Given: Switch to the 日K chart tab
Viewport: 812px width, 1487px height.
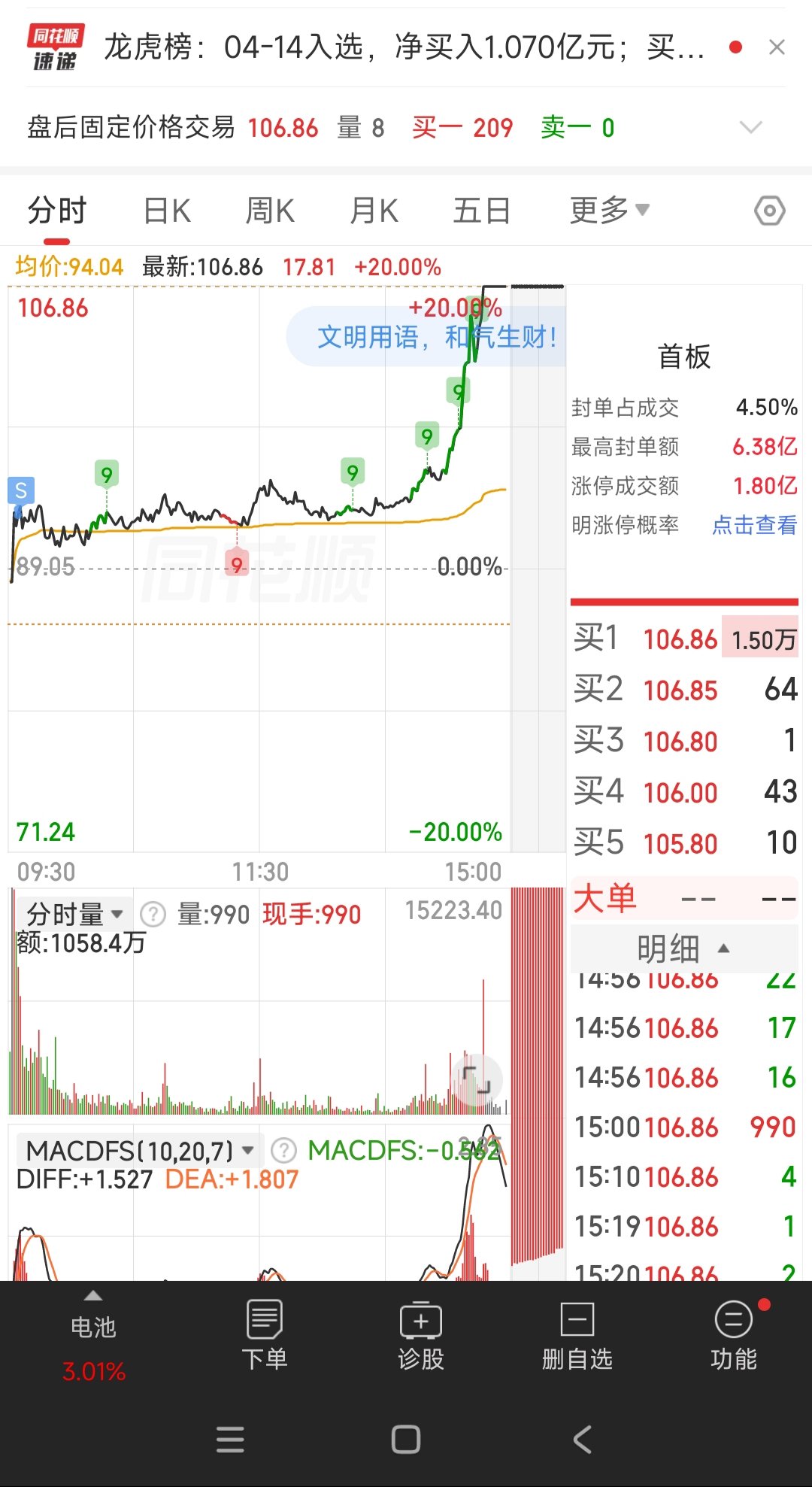Looking at the screenshot, I should pyautogui.click(x=167, y=211).
